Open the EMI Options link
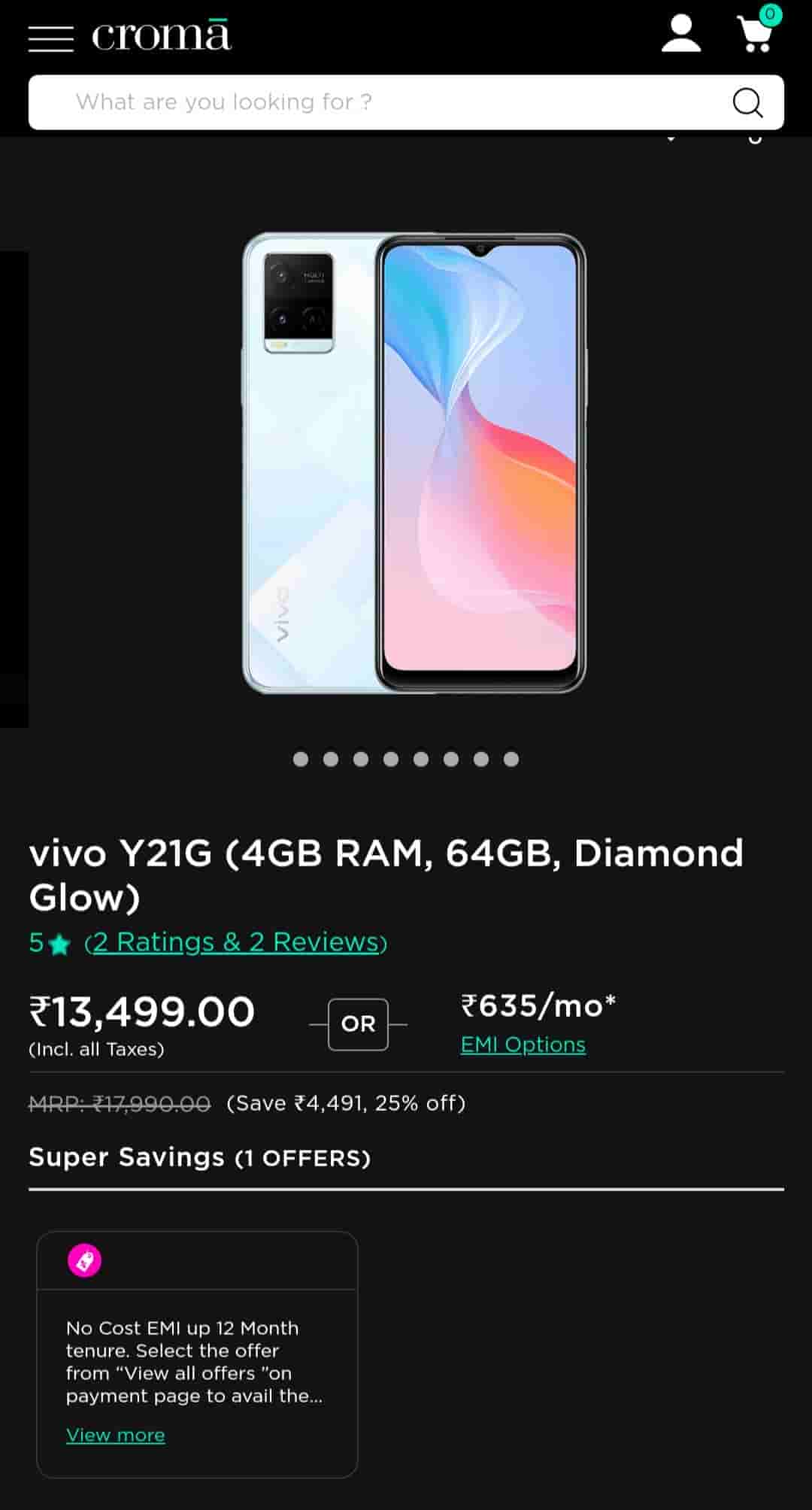Screen dimensions: 812x1510 pos(523,1045)
